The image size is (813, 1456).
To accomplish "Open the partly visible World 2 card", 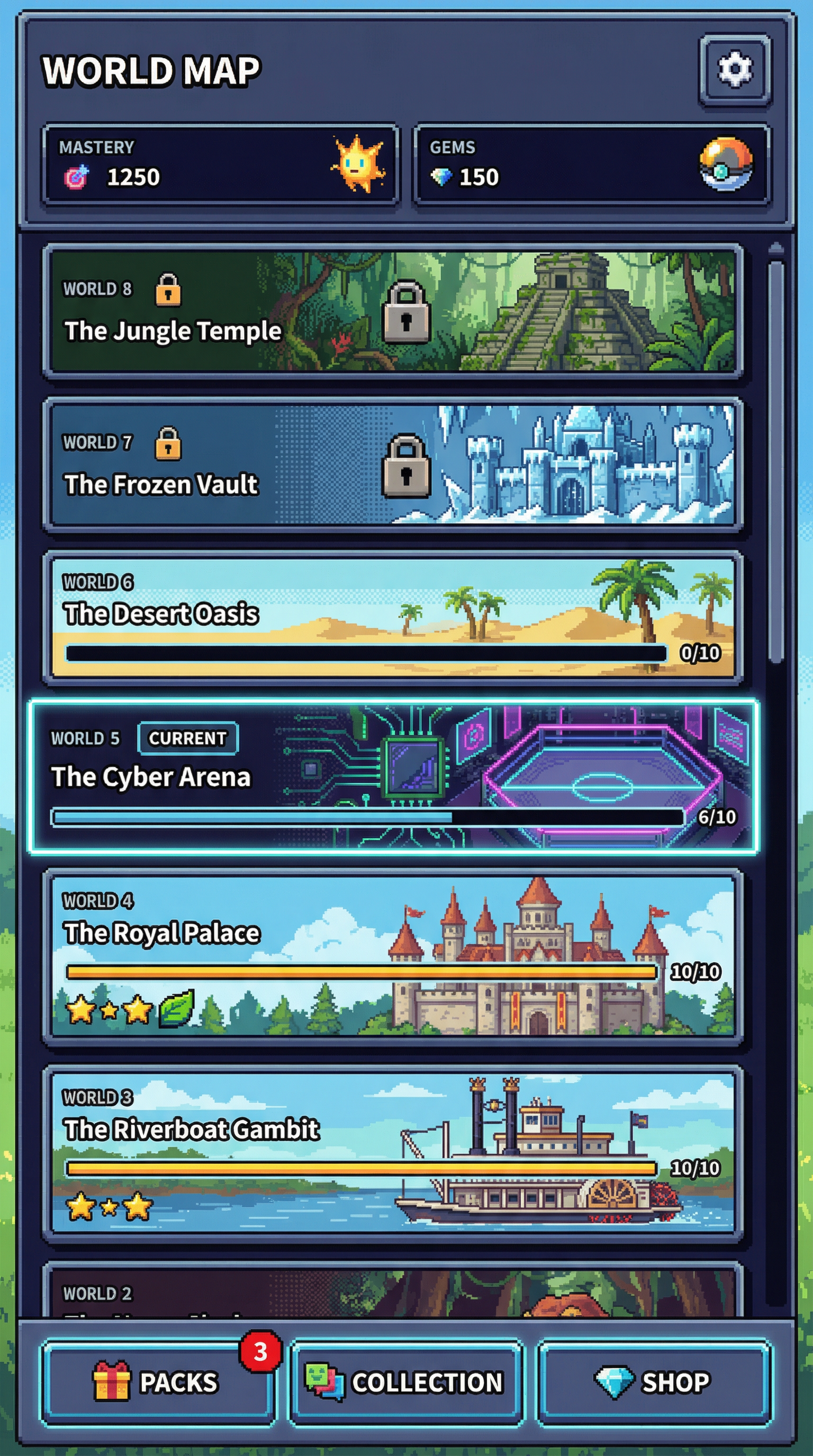I will [x=393, y=1294].
